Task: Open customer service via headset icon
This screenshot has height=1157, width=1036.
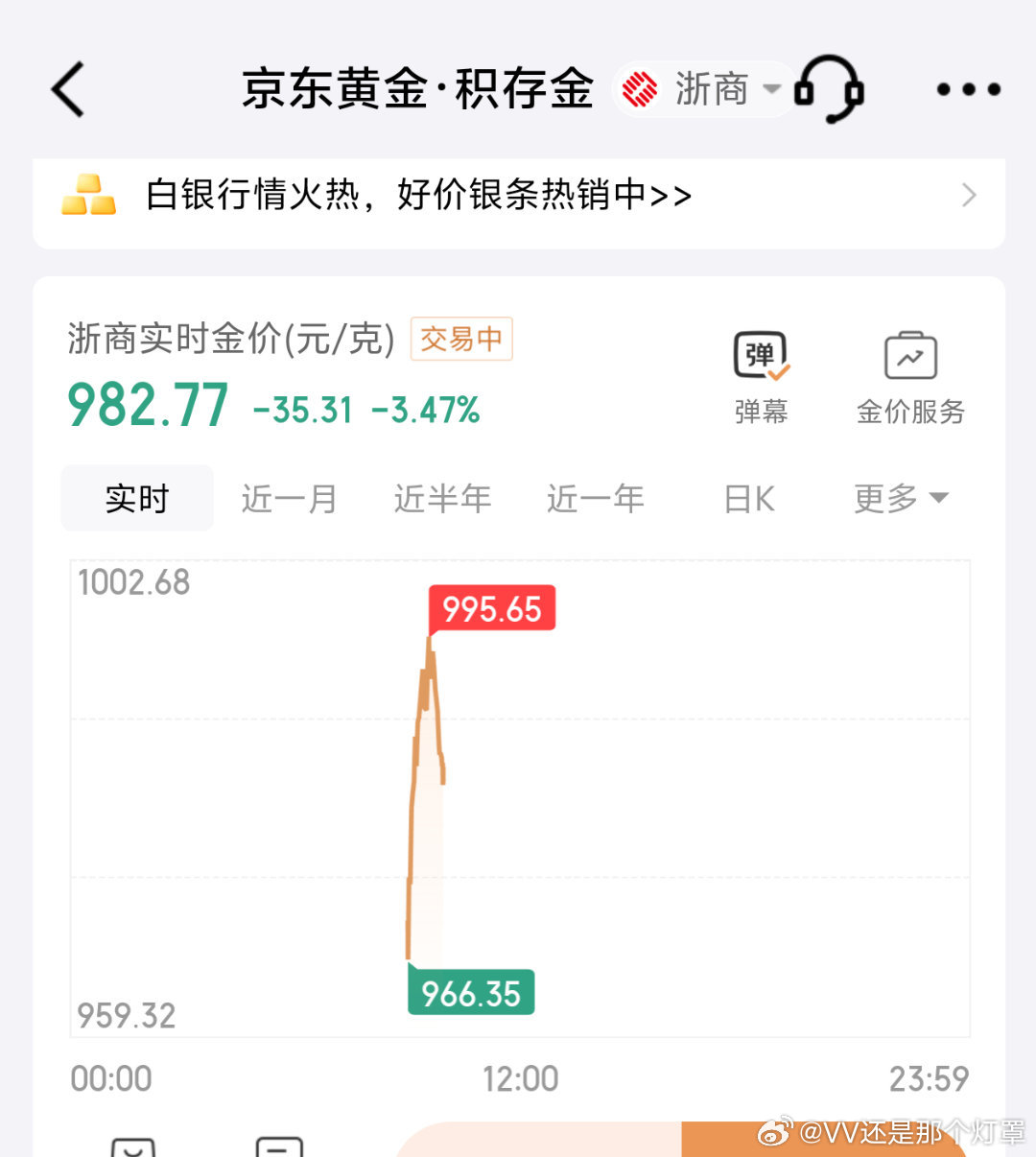Action: point(831,89)
